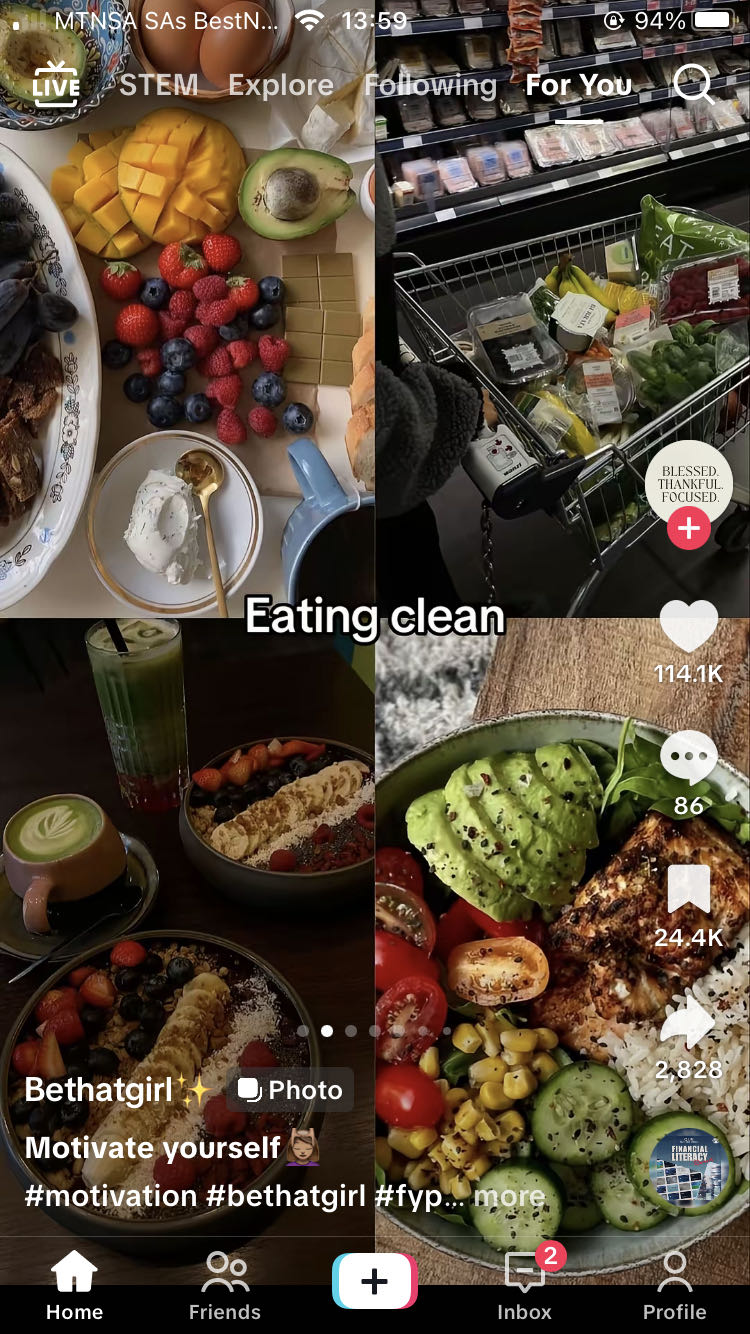Go to the Friends feed
The height and width of the screenshot is (1334, 750).
[224, 1283]
